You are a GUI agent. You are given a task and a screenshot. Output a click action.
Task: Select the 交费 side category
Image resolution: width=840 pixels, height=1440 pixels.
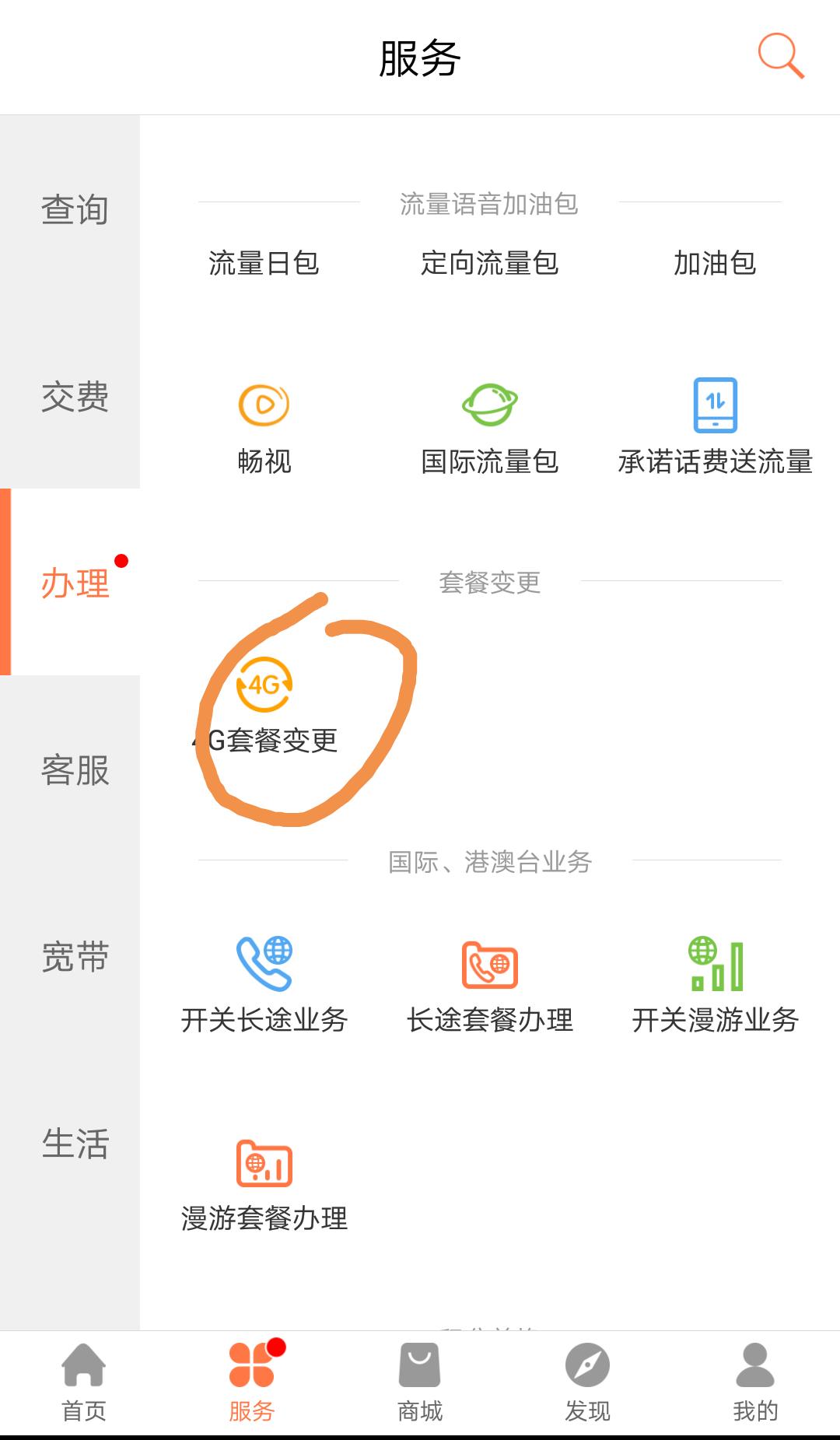click(x=74, y=397)
